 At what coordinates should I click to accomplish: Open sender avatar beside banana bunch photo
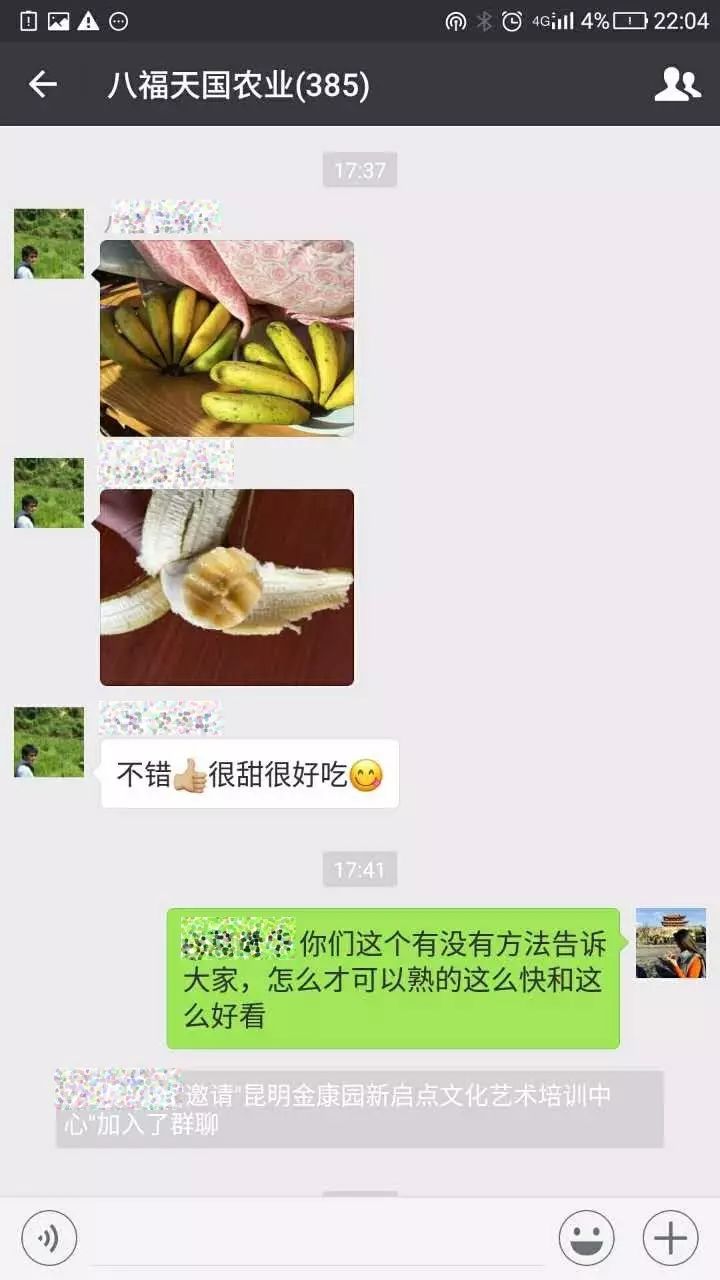49,244
